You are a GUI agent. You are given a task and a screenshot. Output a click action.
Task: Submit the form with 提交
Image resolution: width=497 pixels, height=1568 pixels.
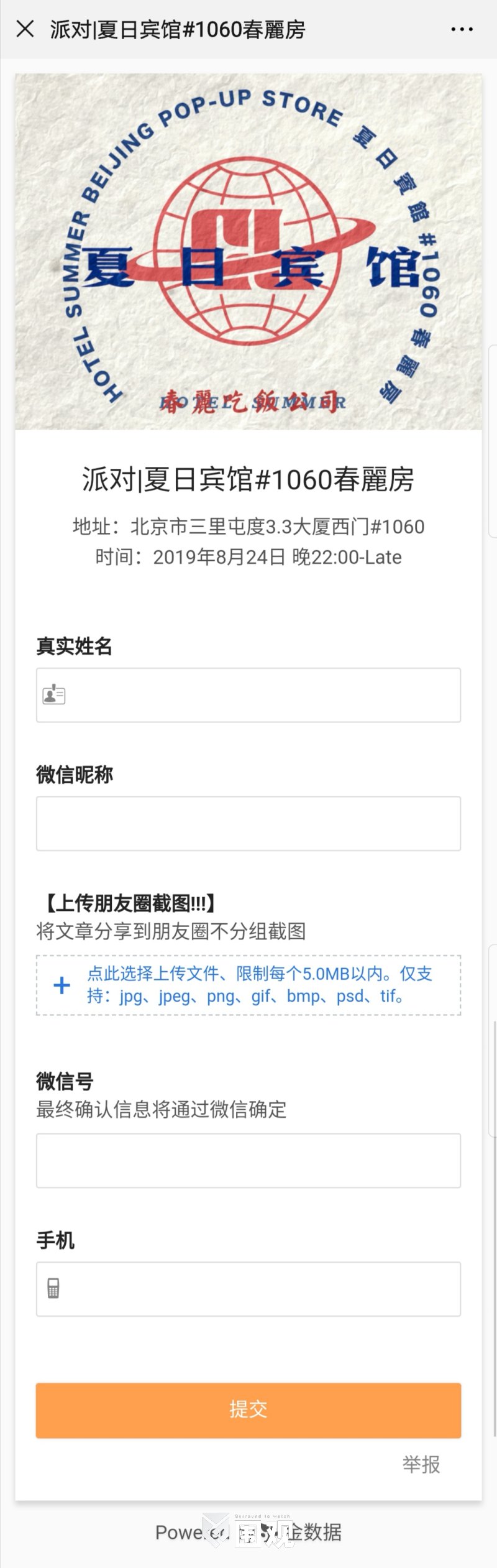(x=248, y=1410)
